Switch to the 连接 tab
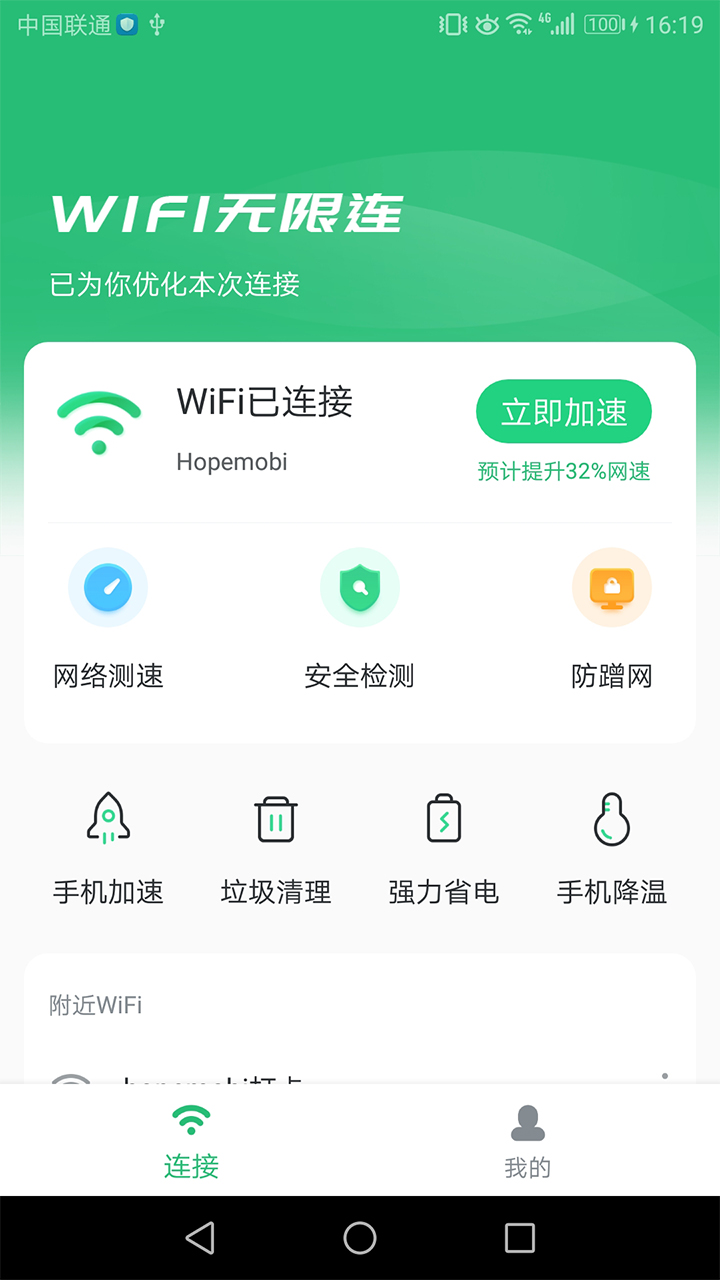 pyautogui.click(x=190, y=1140)
